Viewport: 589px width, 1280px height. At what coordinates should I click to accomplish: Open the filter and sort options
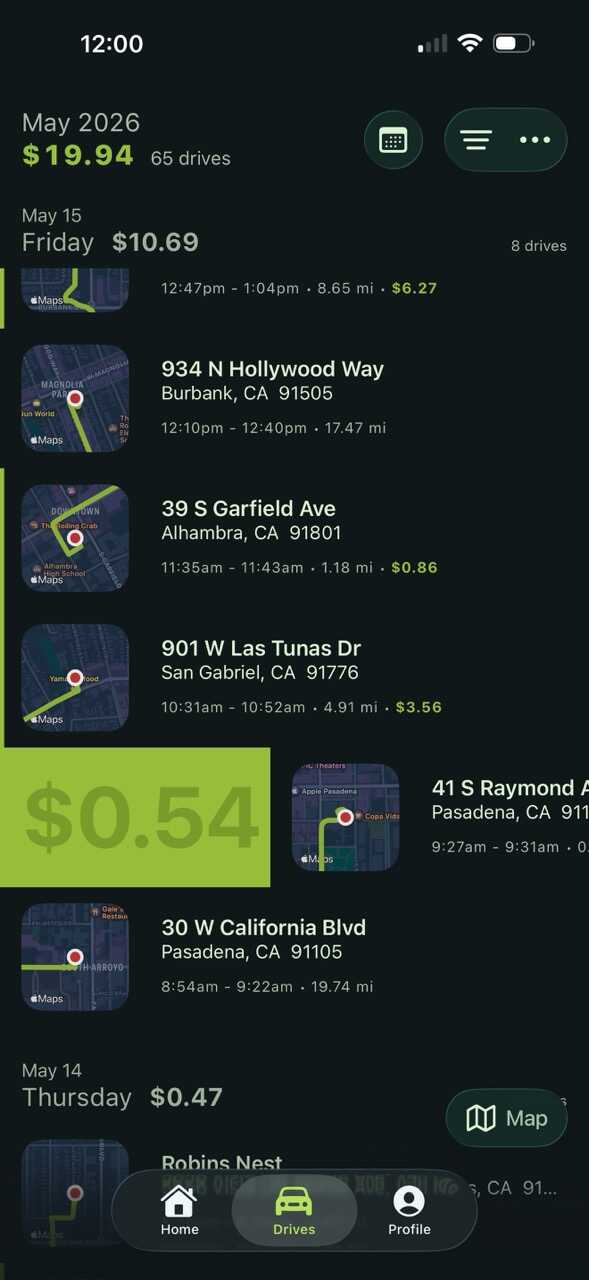coord(476,140)
